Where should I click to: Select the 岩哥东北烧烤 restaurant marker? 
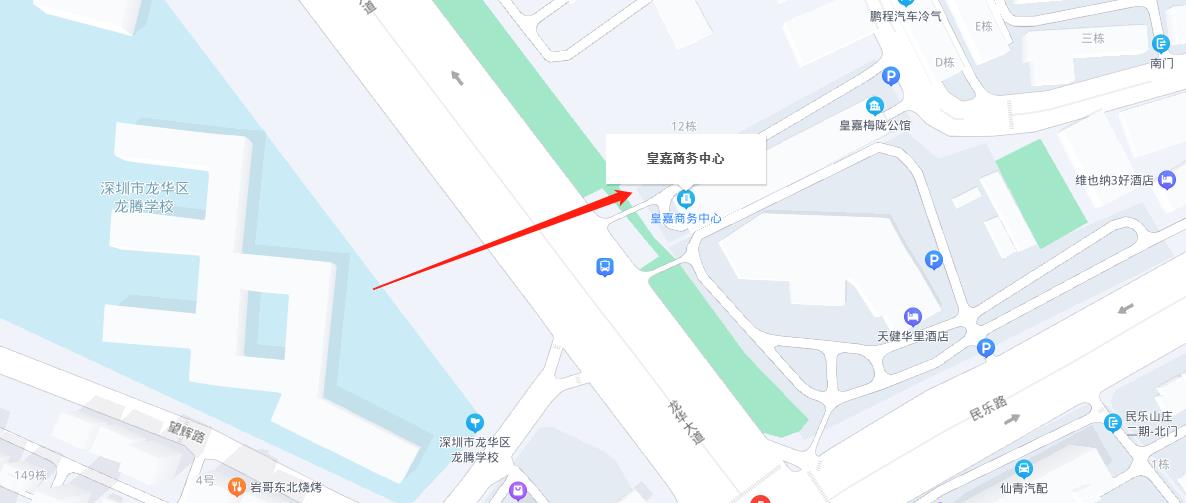236,487
